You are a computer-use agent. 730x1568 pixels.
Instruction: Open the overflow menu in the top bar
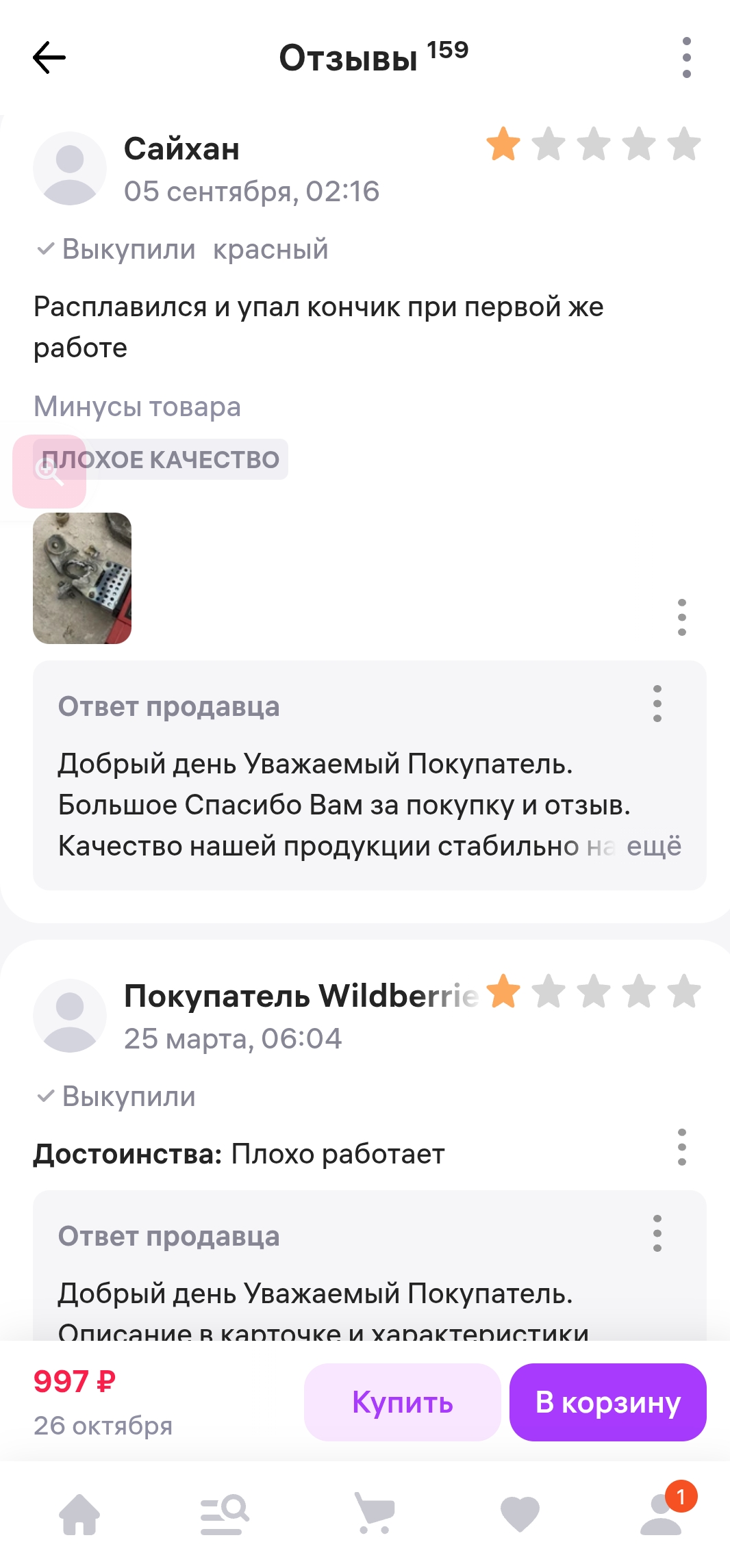pos(686,57)
